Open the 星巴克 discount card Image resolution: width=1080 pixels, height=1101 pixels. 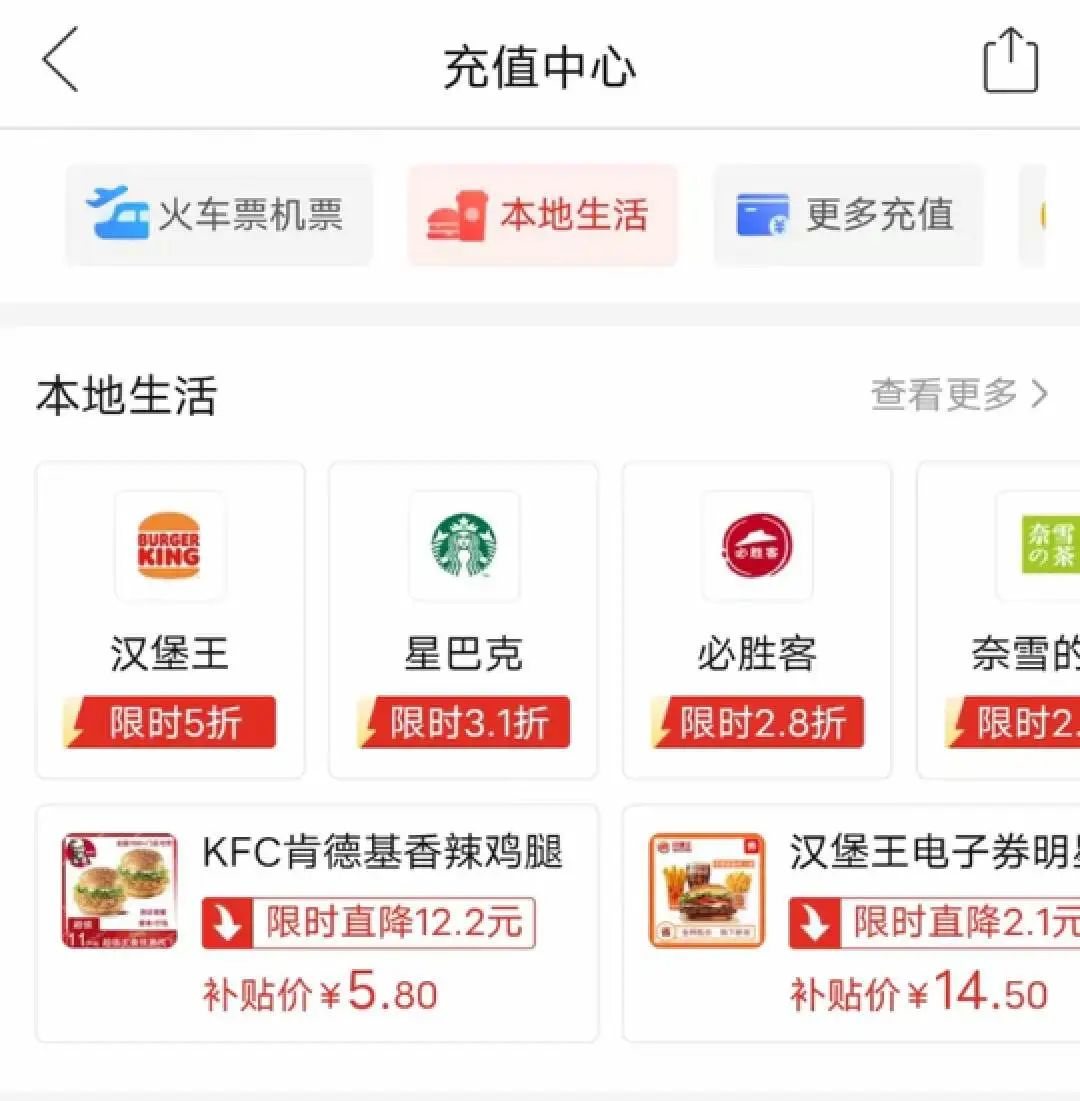[463, 620]
